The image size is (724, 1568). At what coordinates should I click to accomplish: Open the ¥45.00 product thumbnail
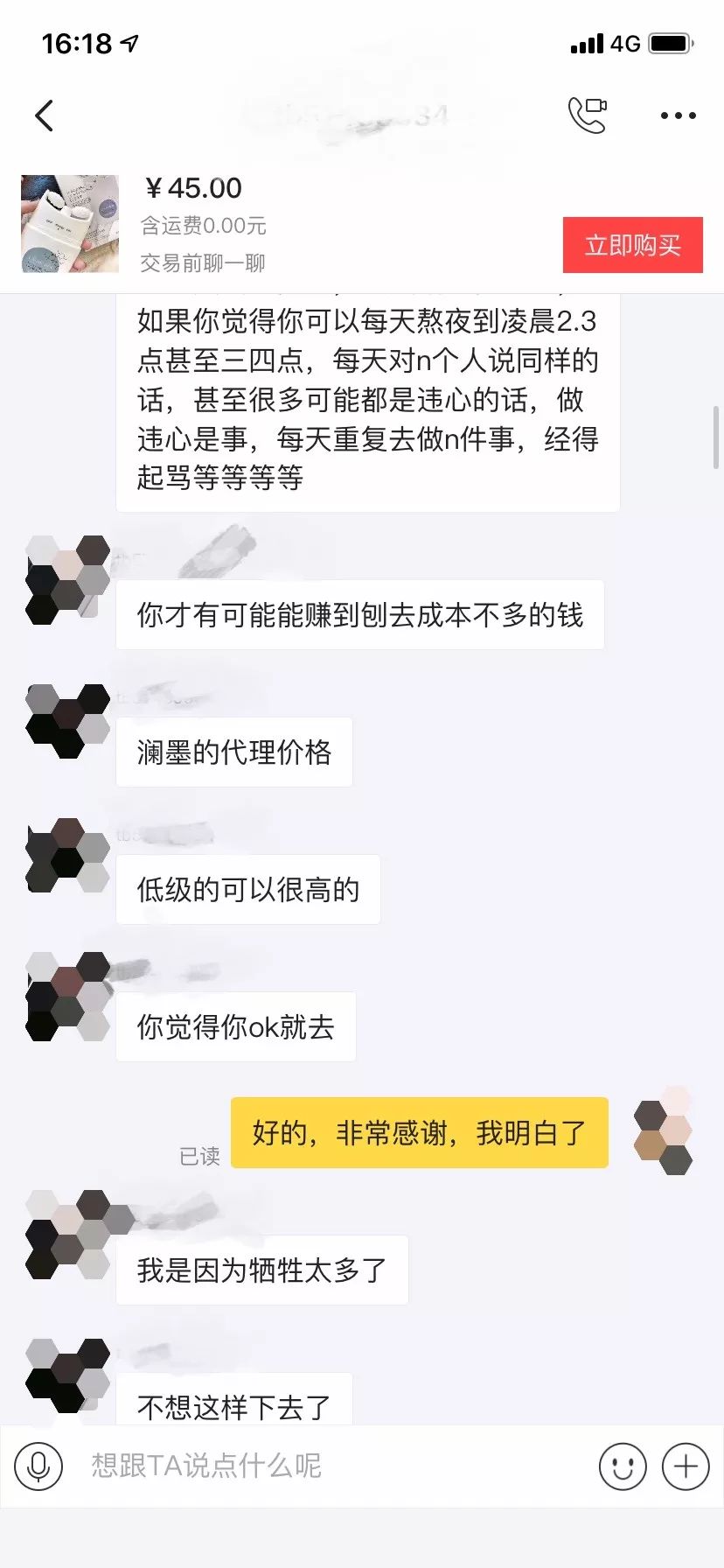pos(70,224)
